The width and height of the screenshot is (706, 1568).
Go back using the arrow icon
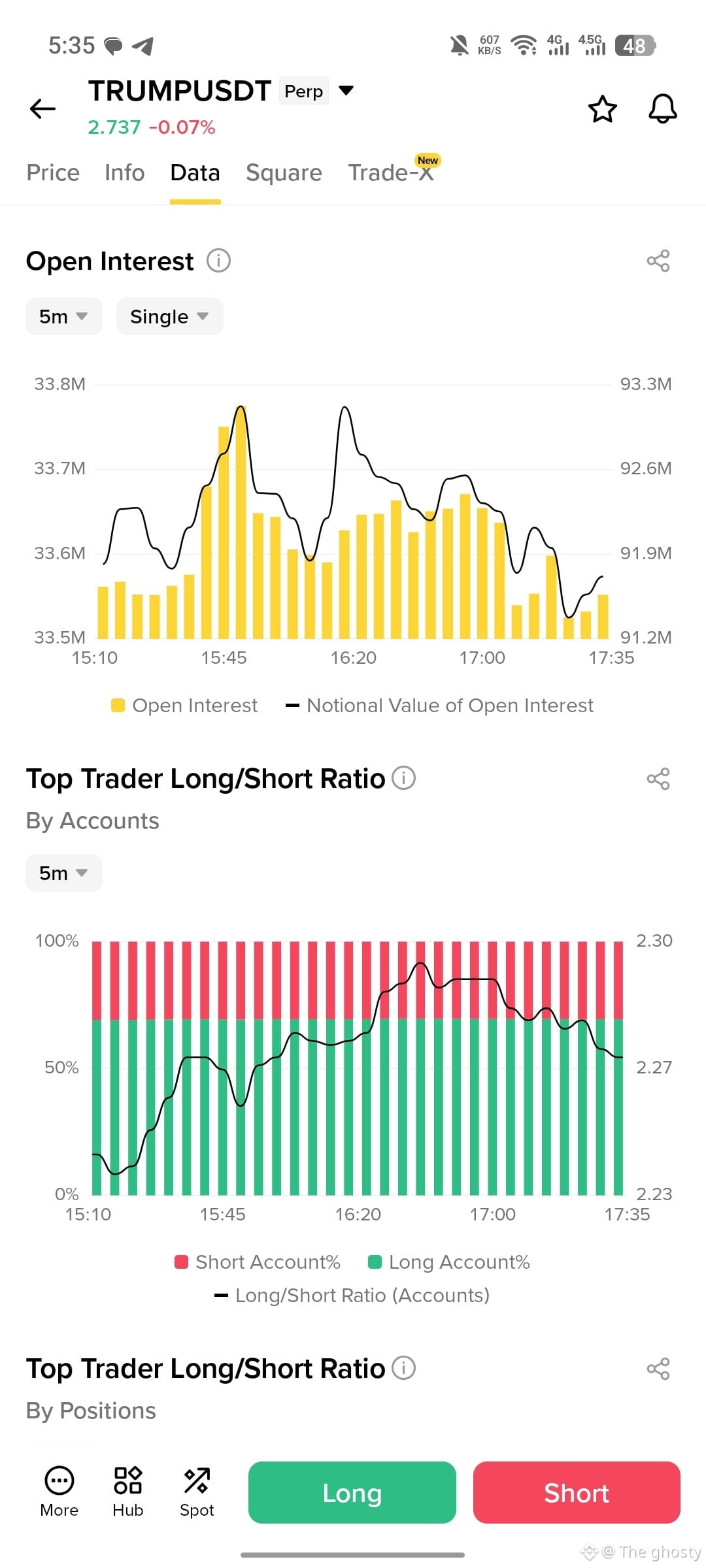tap(43, 108)
